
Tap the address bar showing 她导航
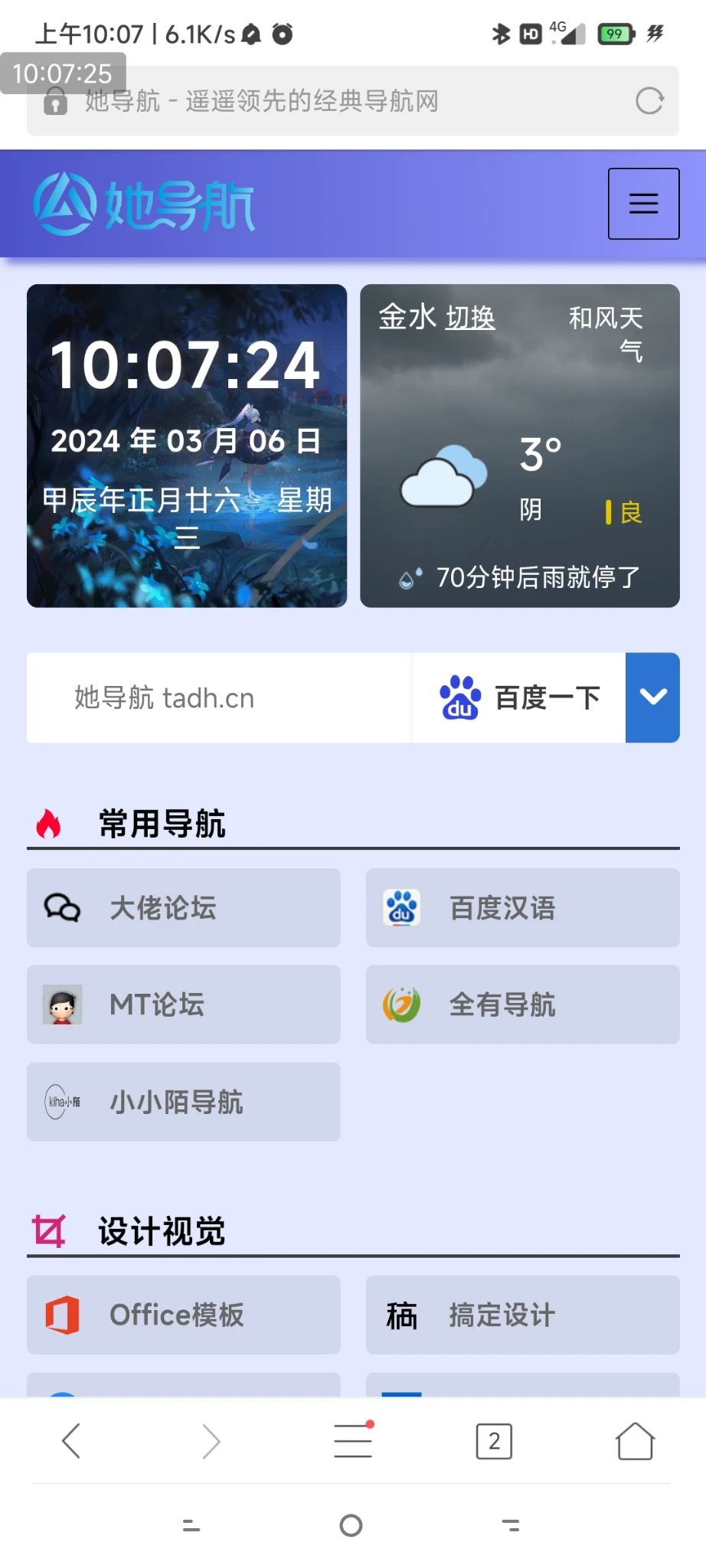pos(337,101)
